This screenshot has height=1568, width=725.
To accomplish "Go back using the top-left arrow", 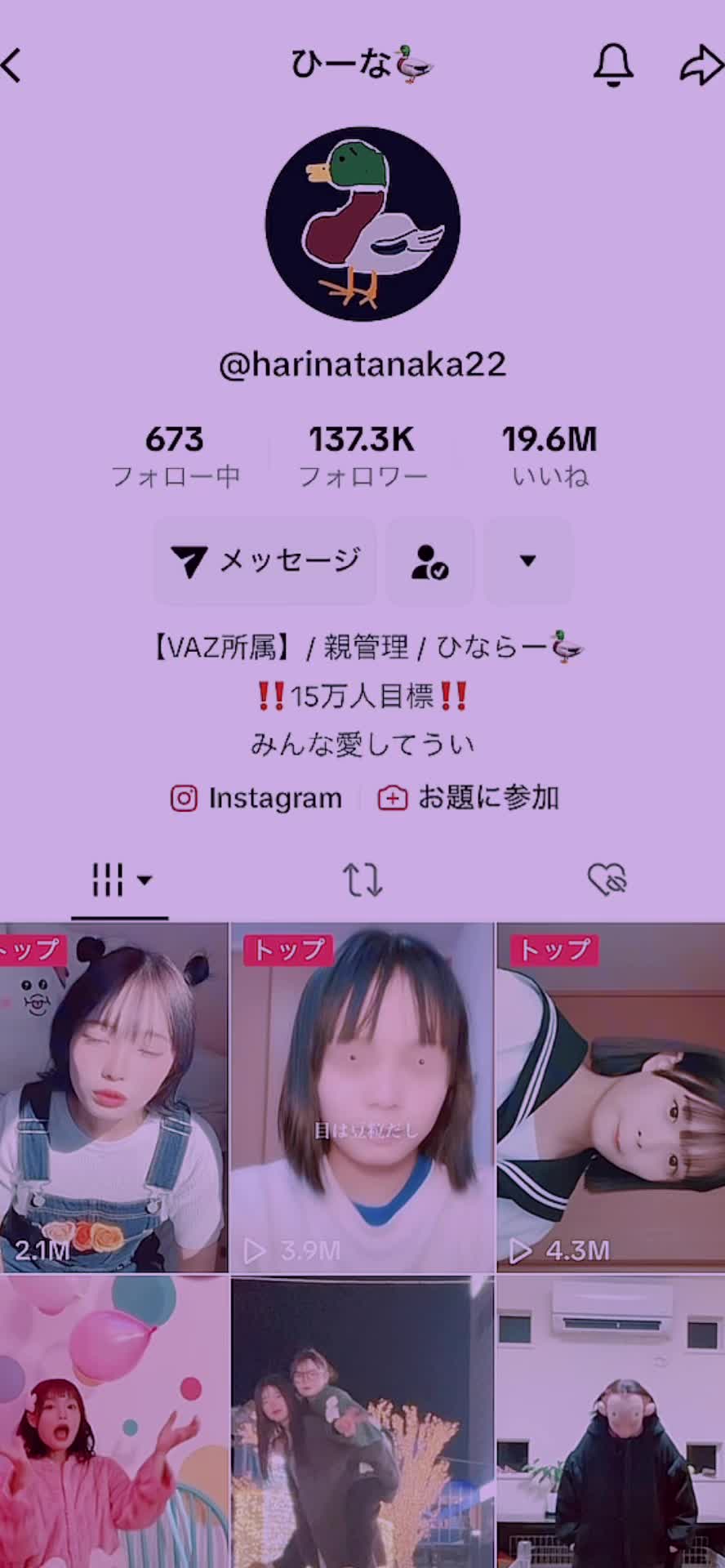I will tap(13, 65).
